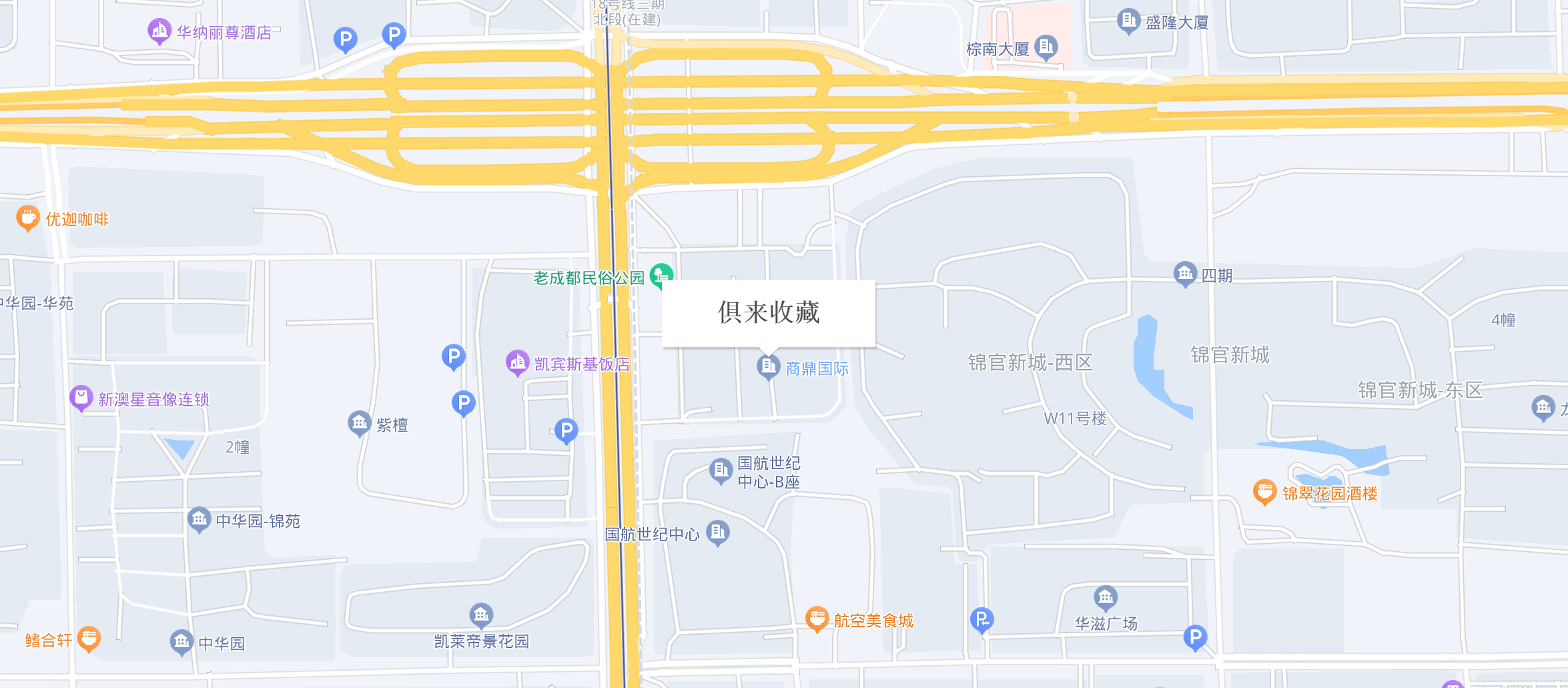
Task: Tap 国航世纪中心-B座 building marker
Action: tap(720, 470)
